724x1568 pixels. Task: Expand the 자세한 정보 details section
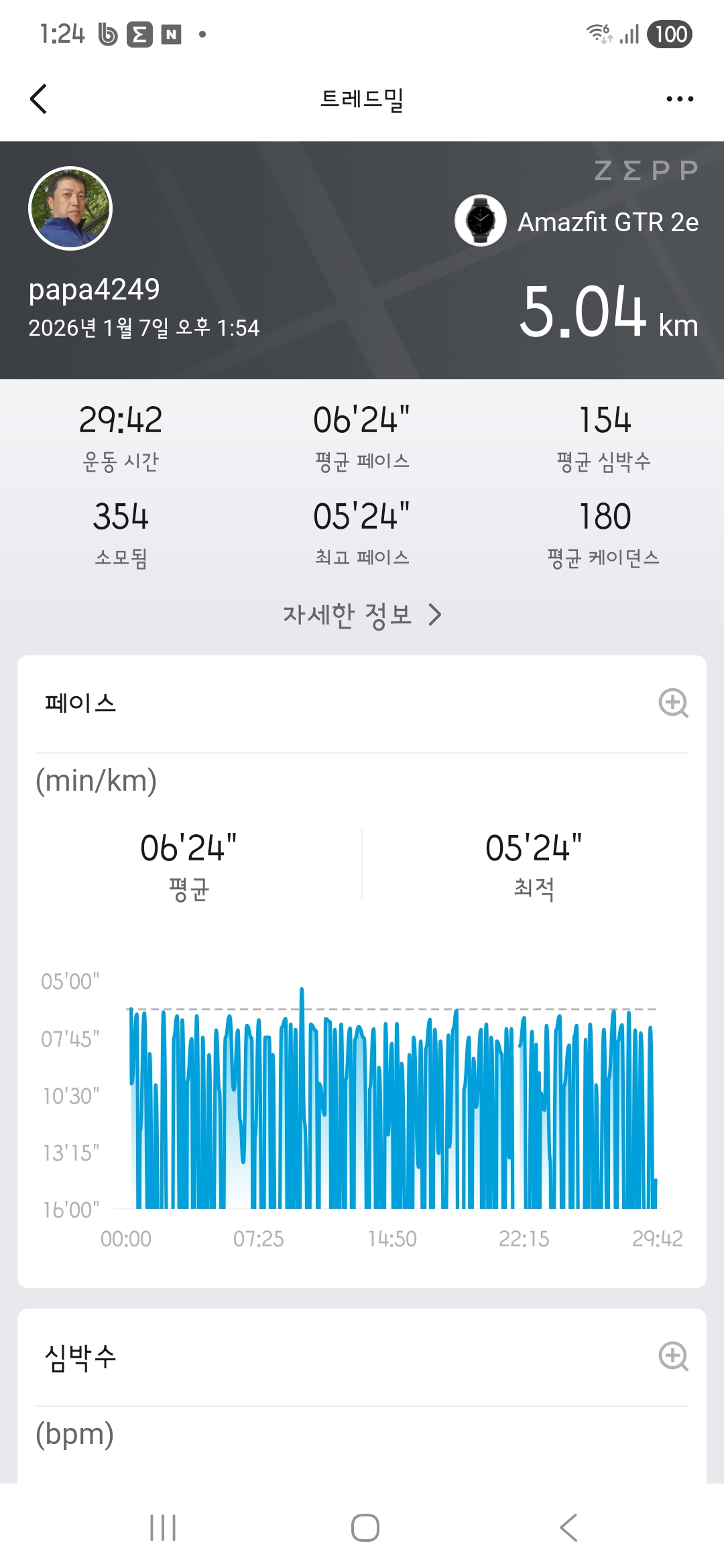coord(362,614)
